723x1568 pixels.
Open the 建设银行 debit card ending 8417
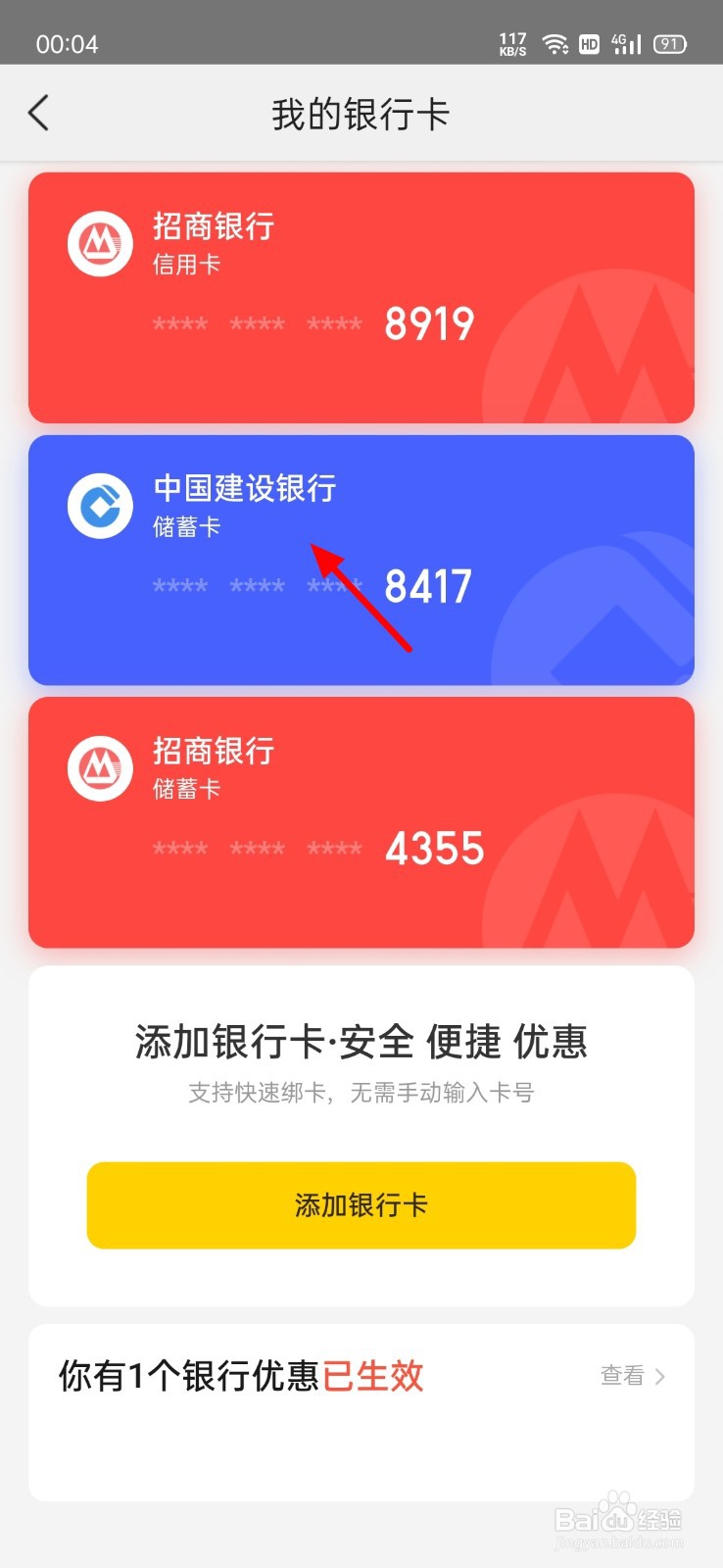(361, 559)
